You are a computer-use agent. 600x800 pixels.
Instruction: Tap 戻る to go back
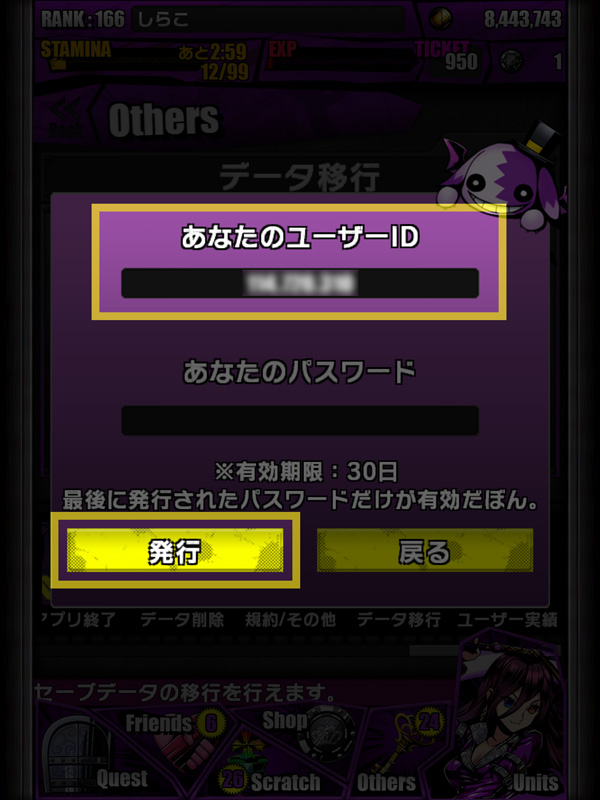coord(425,550)
